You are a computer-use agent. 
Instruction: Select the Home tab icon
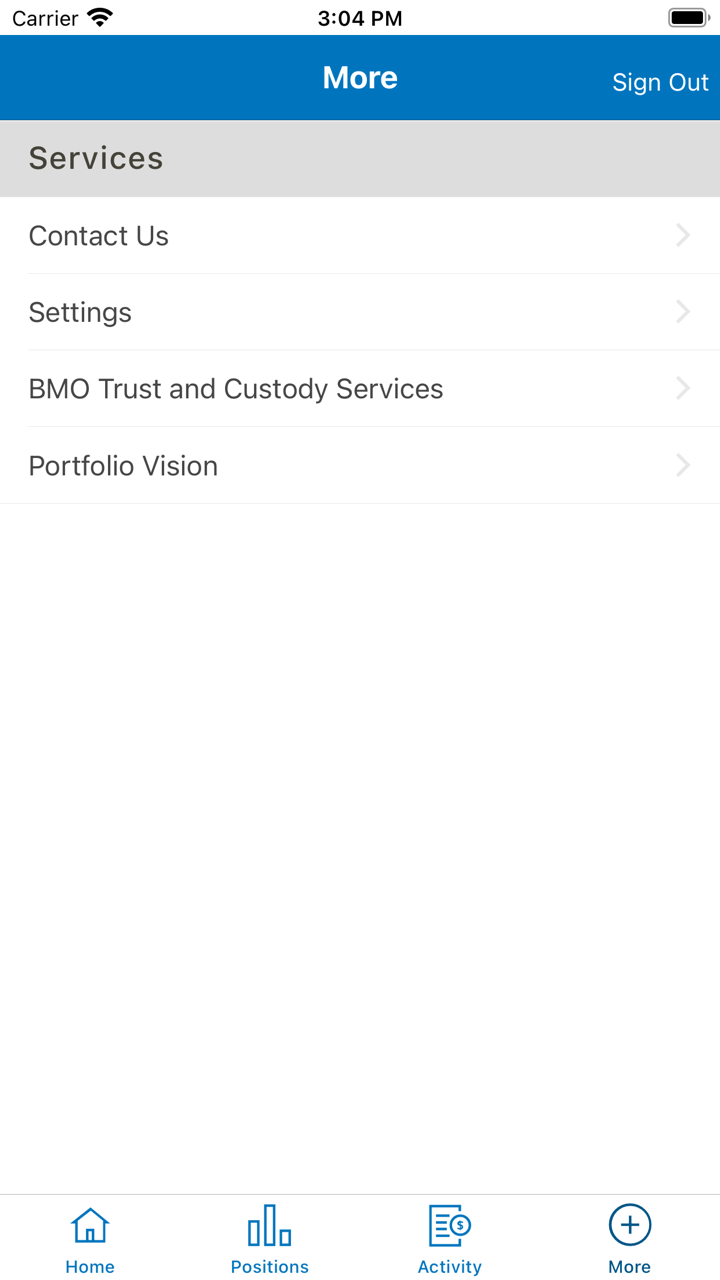tap(90, 1224)
